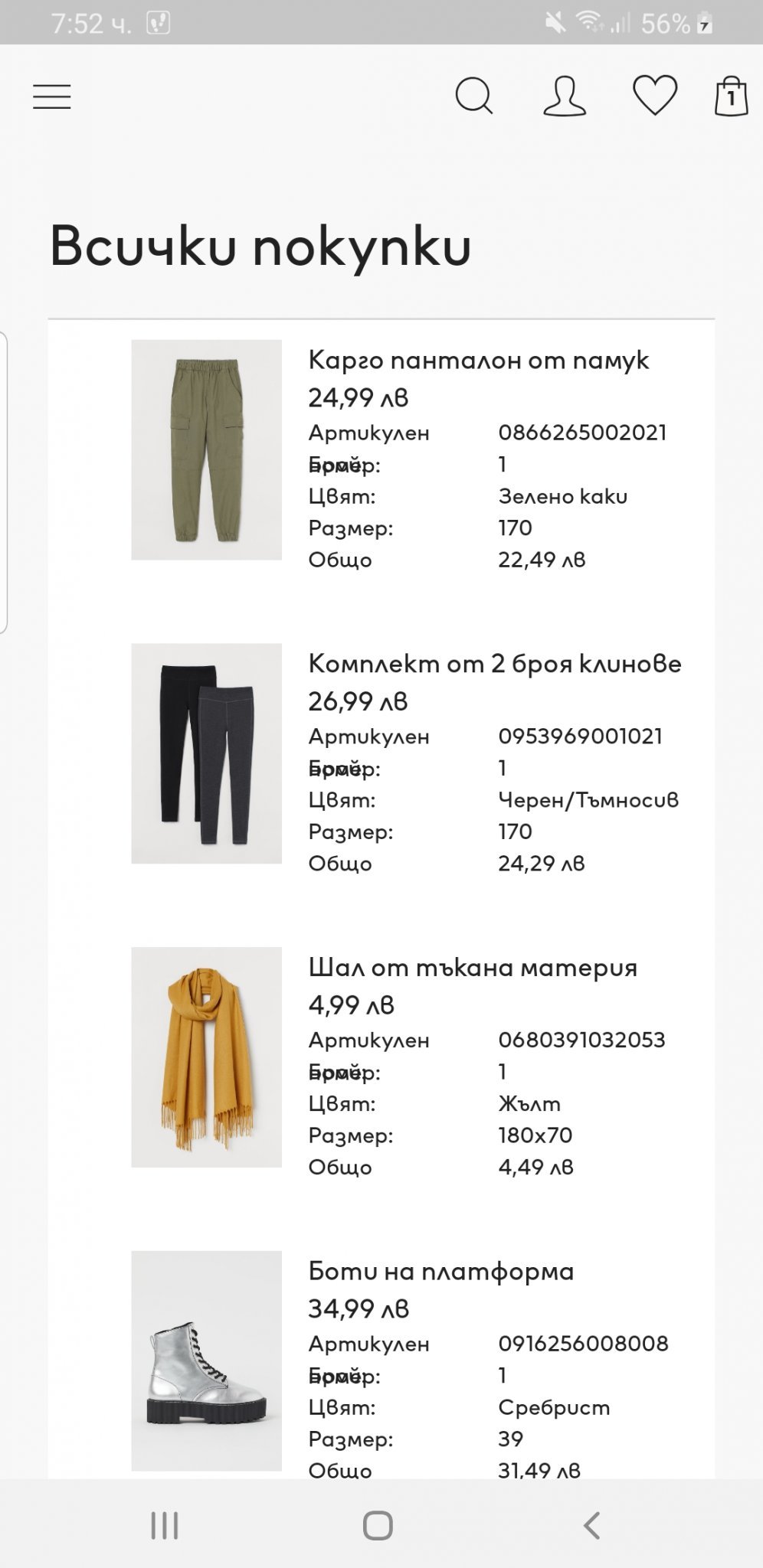Viewport: 763px width, 1568px height.
Task: Open the hamburger navigation menu
Action: [x=52, y=97]
